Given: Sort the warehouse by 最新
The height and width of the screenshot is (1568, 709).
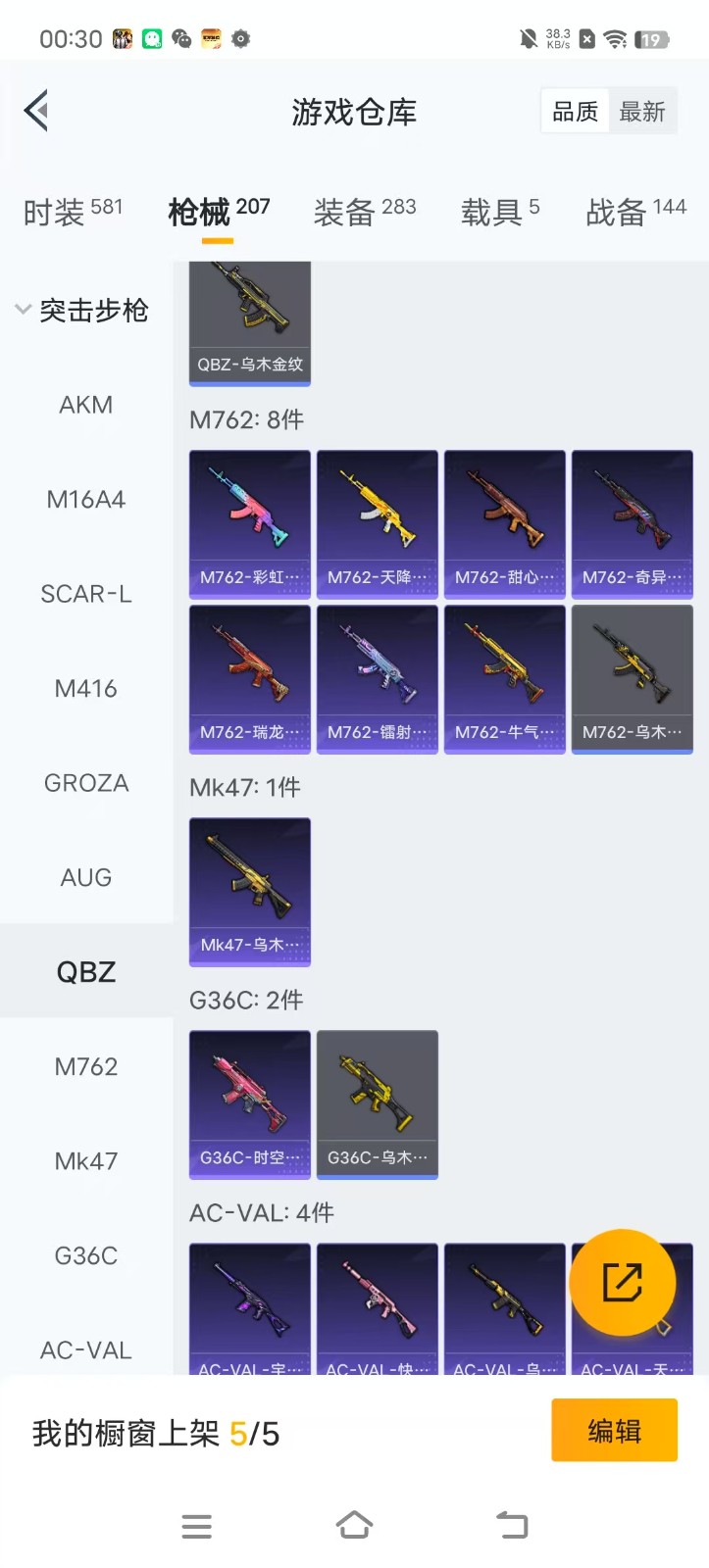Looking at the screenshot, I should pos(642,112).
